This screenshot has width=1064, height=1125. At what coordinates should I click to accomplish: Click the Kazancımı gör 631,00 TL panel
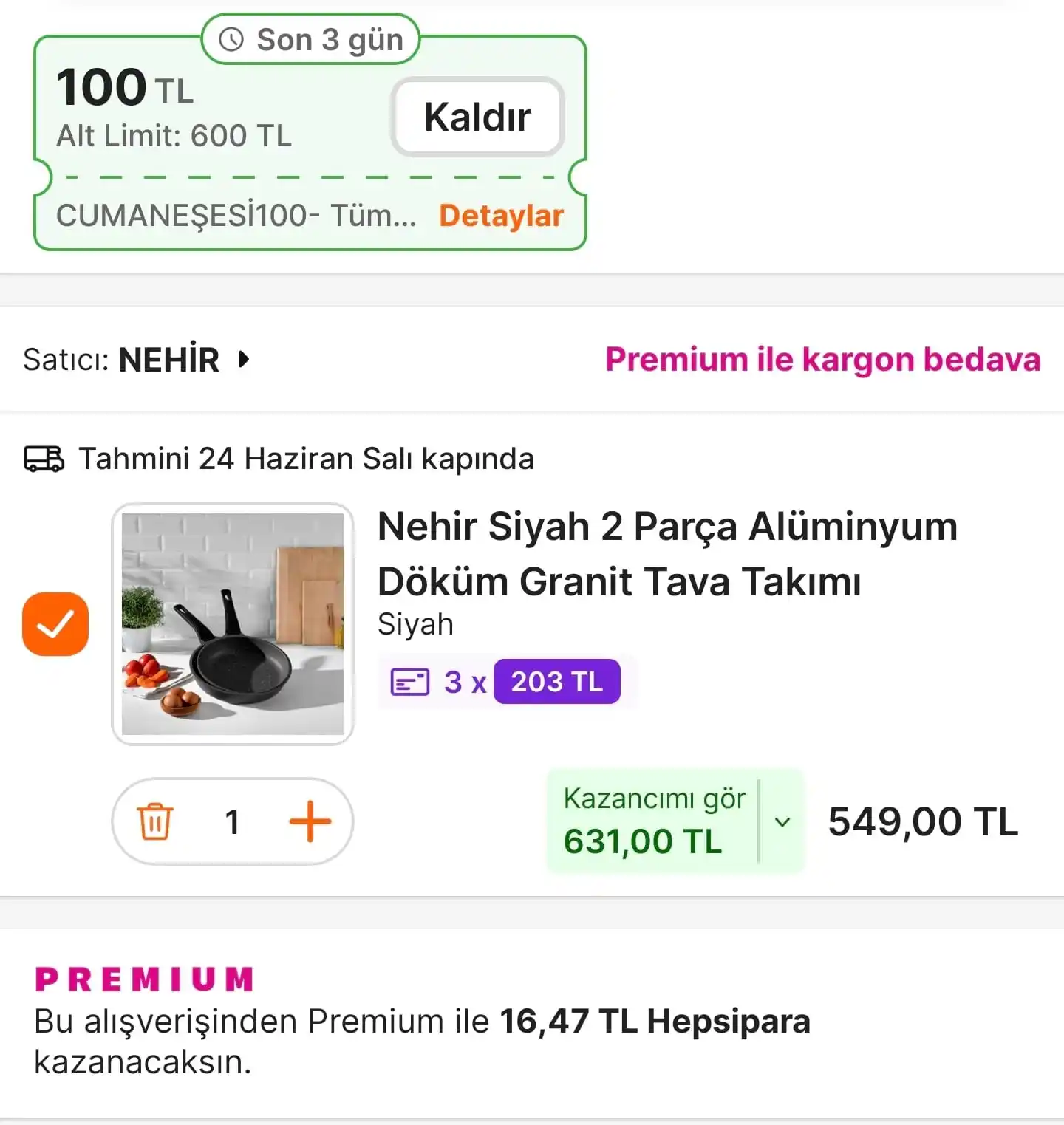pos(655,821)
